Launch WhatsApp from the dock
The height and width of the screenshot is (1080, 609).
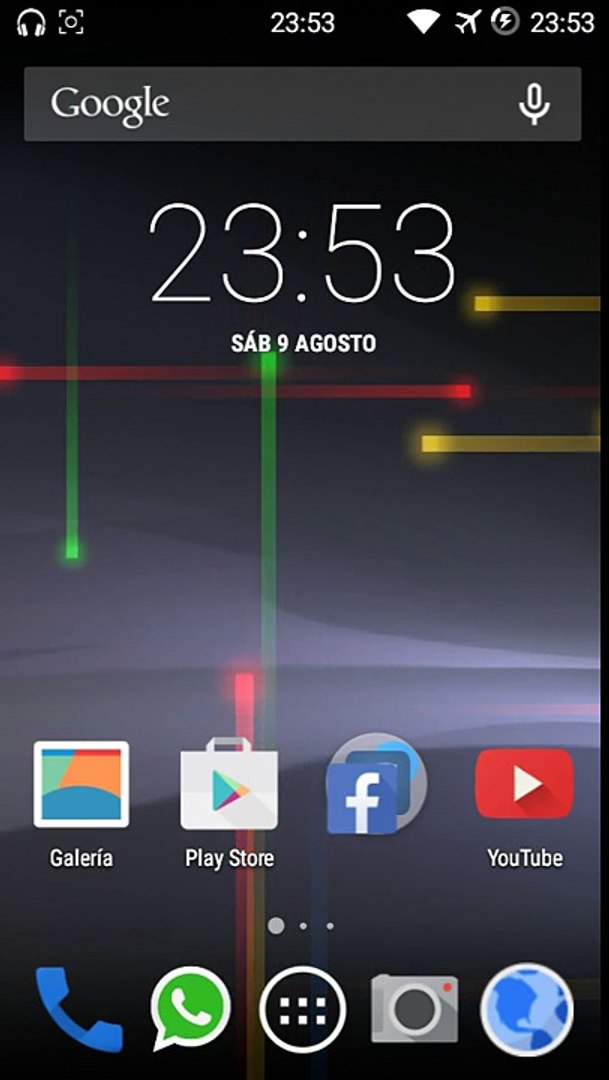(x=191, y=1008)
